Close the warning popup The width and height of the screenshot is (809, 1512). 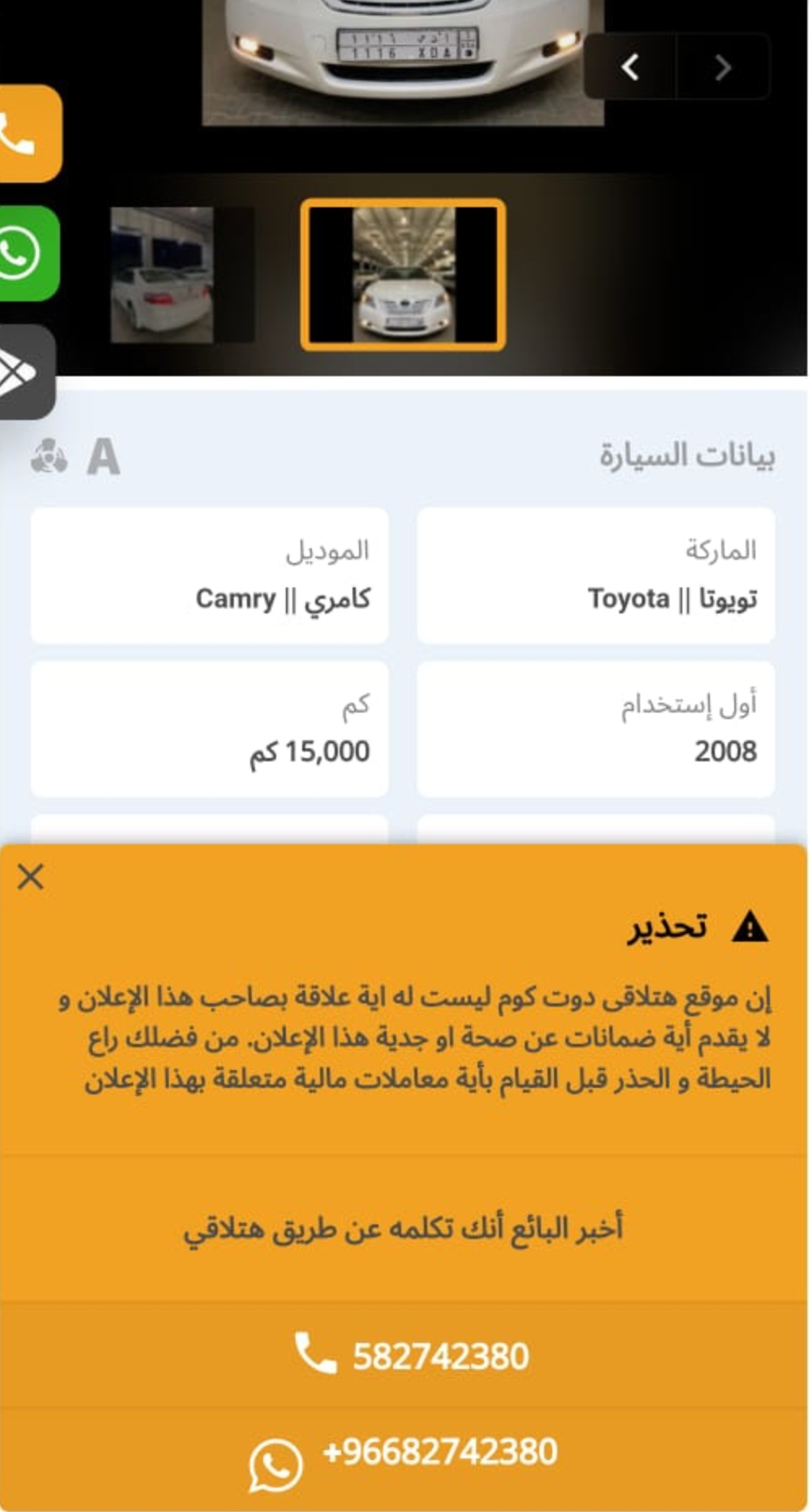point(31,877)
